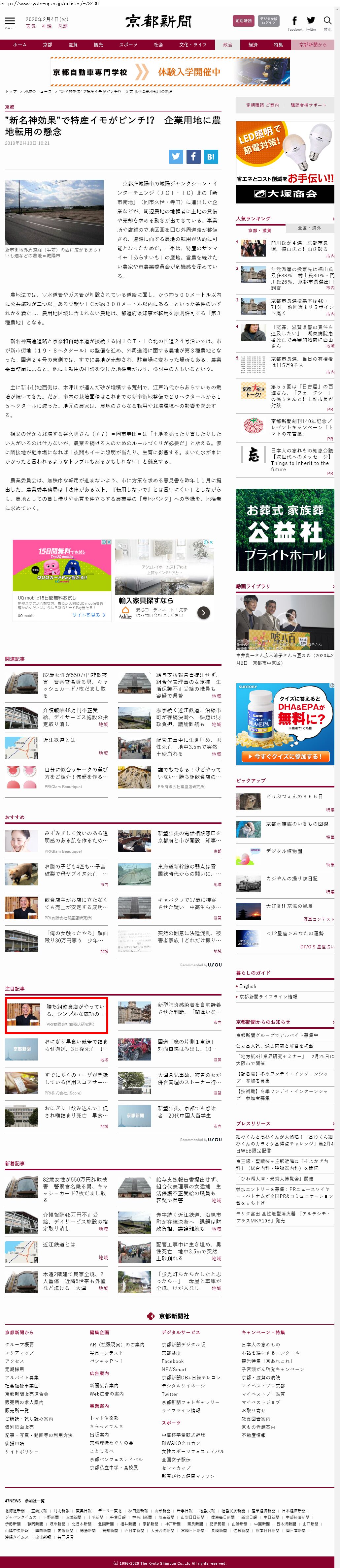Open the 地域のニュース breadcrumb link
This screenshot has height=1568, width=340.
38,91
